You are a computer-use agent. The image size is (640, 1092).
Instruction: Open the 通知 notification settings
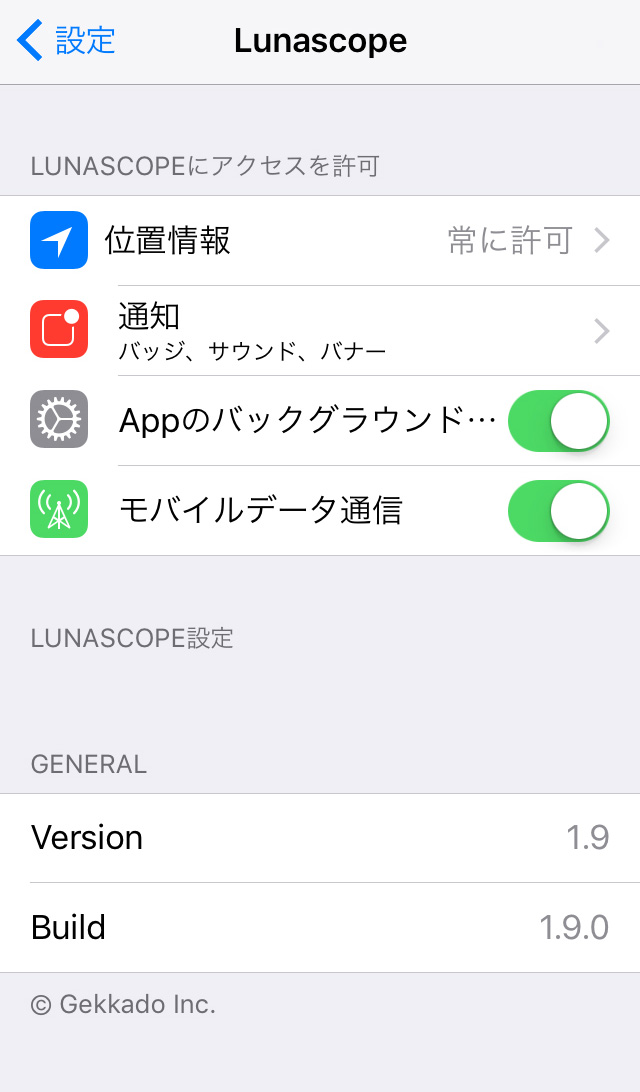pyautogui.click(x=320, y=331)
